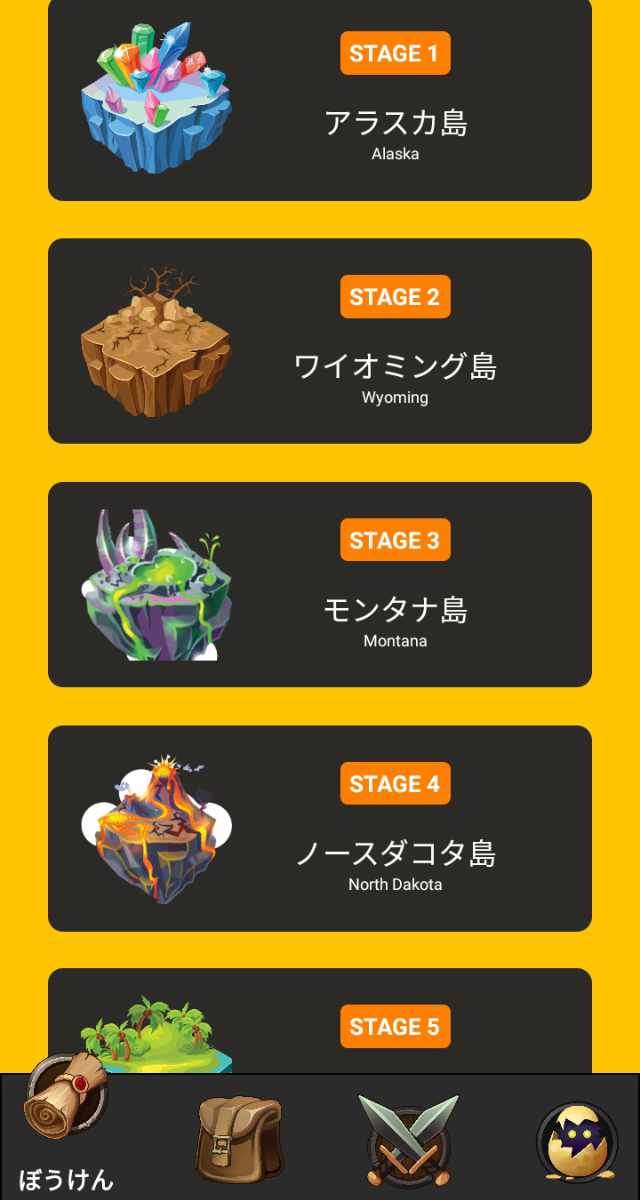Image resolution: width=640 pixels, height=1200 pixels.
Task: Open the Stage 1 Alaska island card
Action: click(320, 100)
